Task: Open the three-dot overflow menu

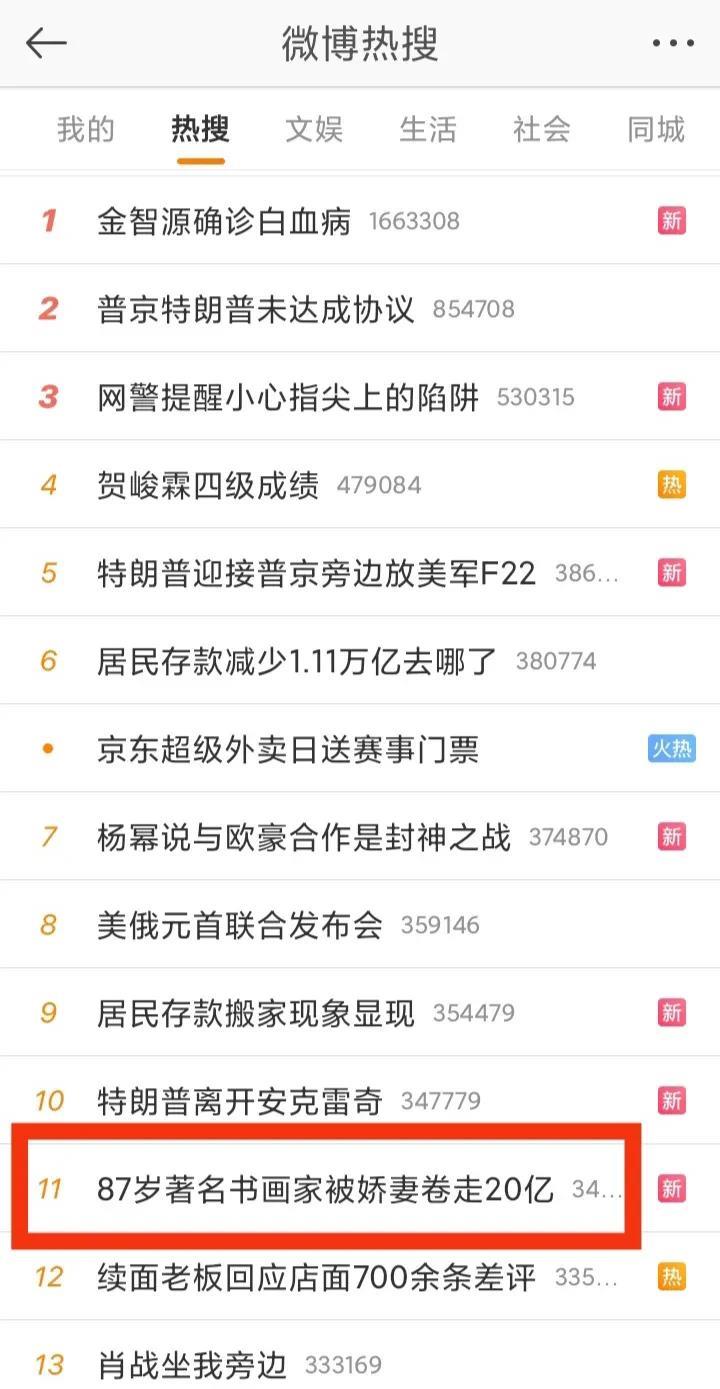Action: coord(673,44)
